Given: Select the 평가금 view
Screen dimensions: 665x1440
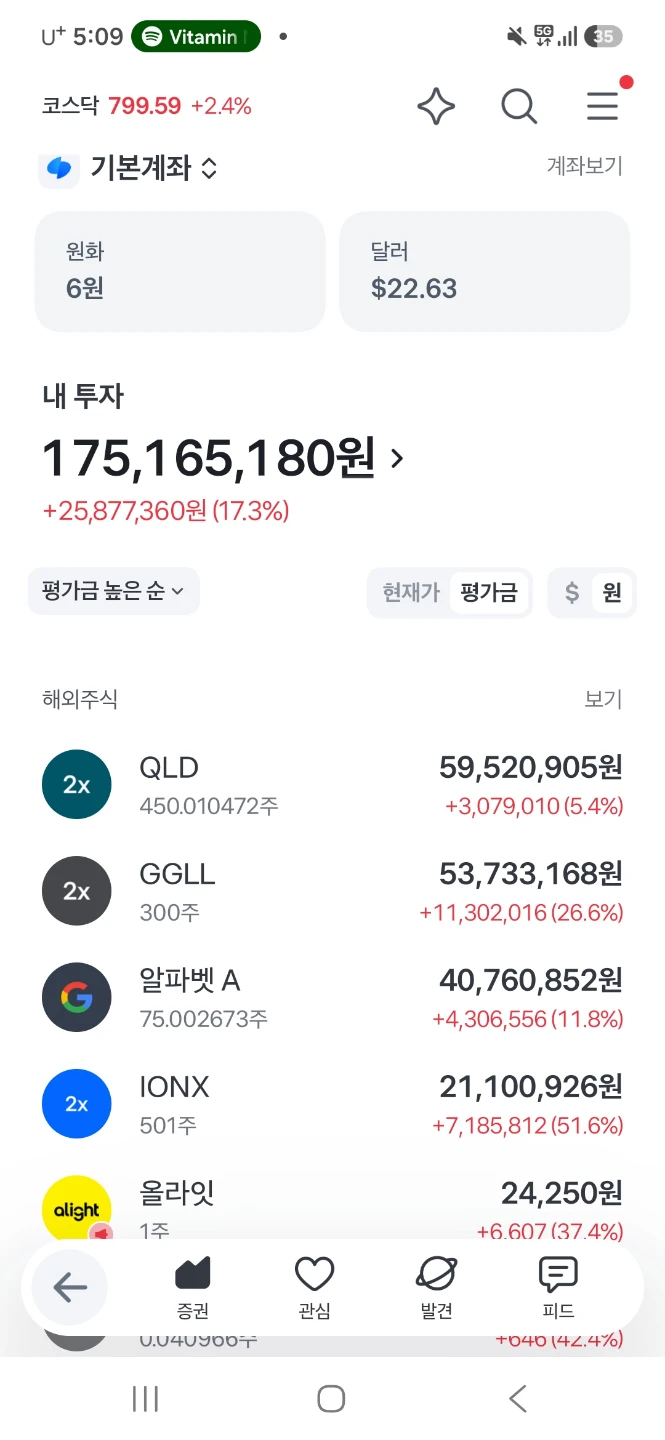Looking at the screenshot, I should point(489,593).
